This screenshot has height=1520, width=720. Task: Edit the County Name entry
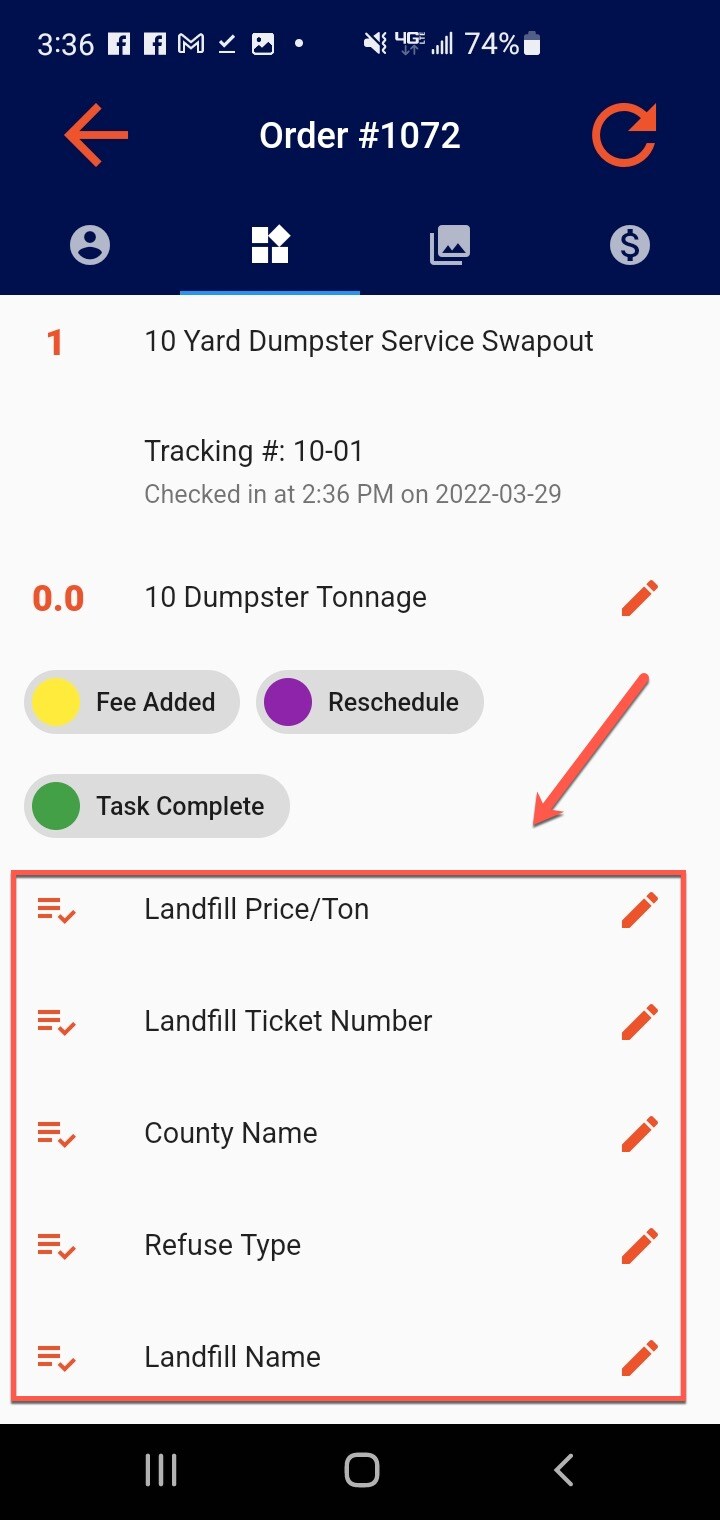pos(640,1134)
